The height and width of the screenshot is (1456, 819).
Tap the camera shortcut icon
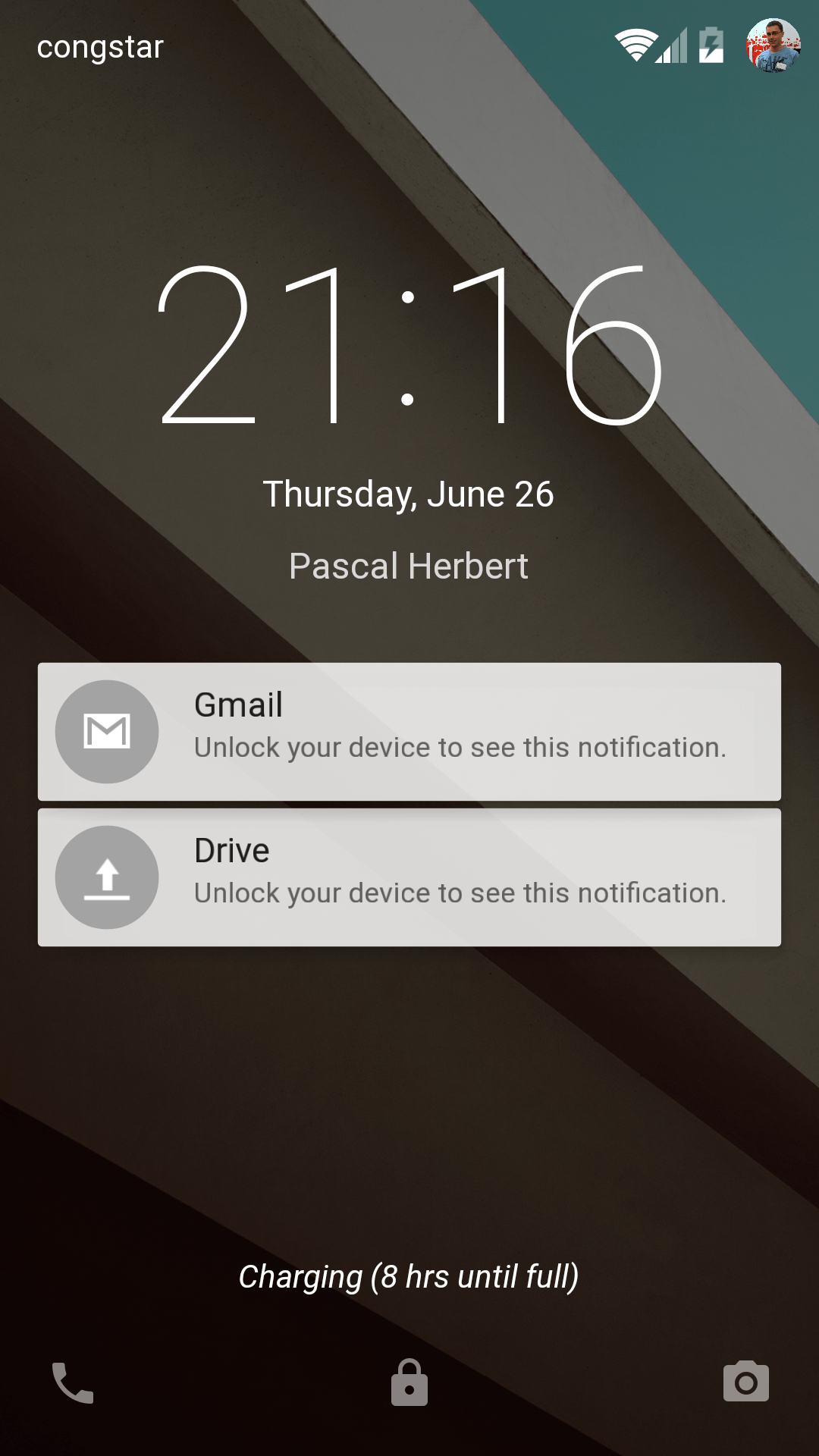click(745, 1382)
